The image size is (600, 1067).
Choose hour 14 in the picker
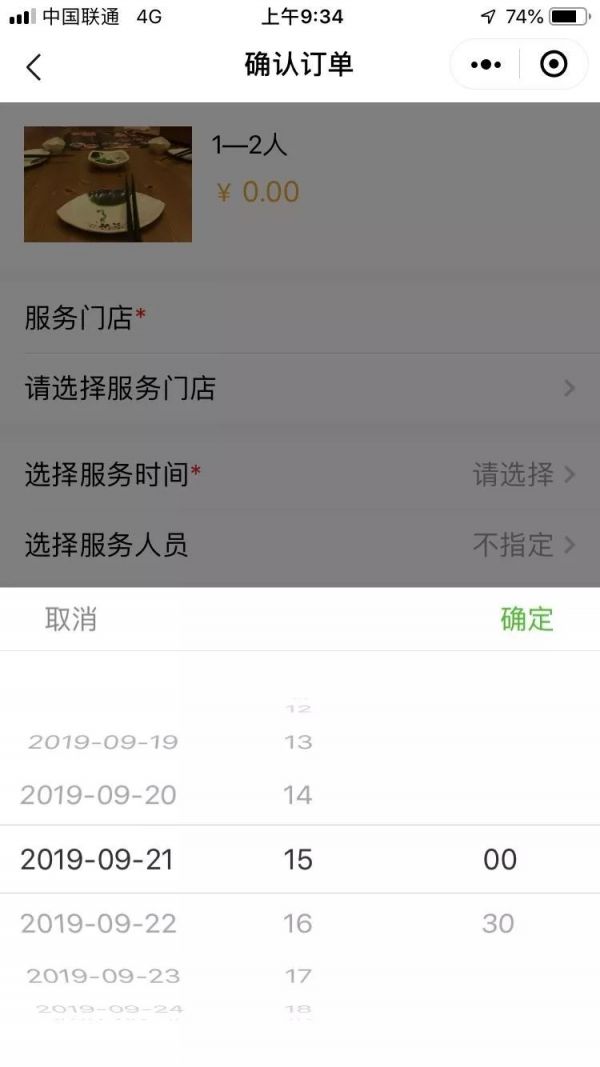[298, 795]
